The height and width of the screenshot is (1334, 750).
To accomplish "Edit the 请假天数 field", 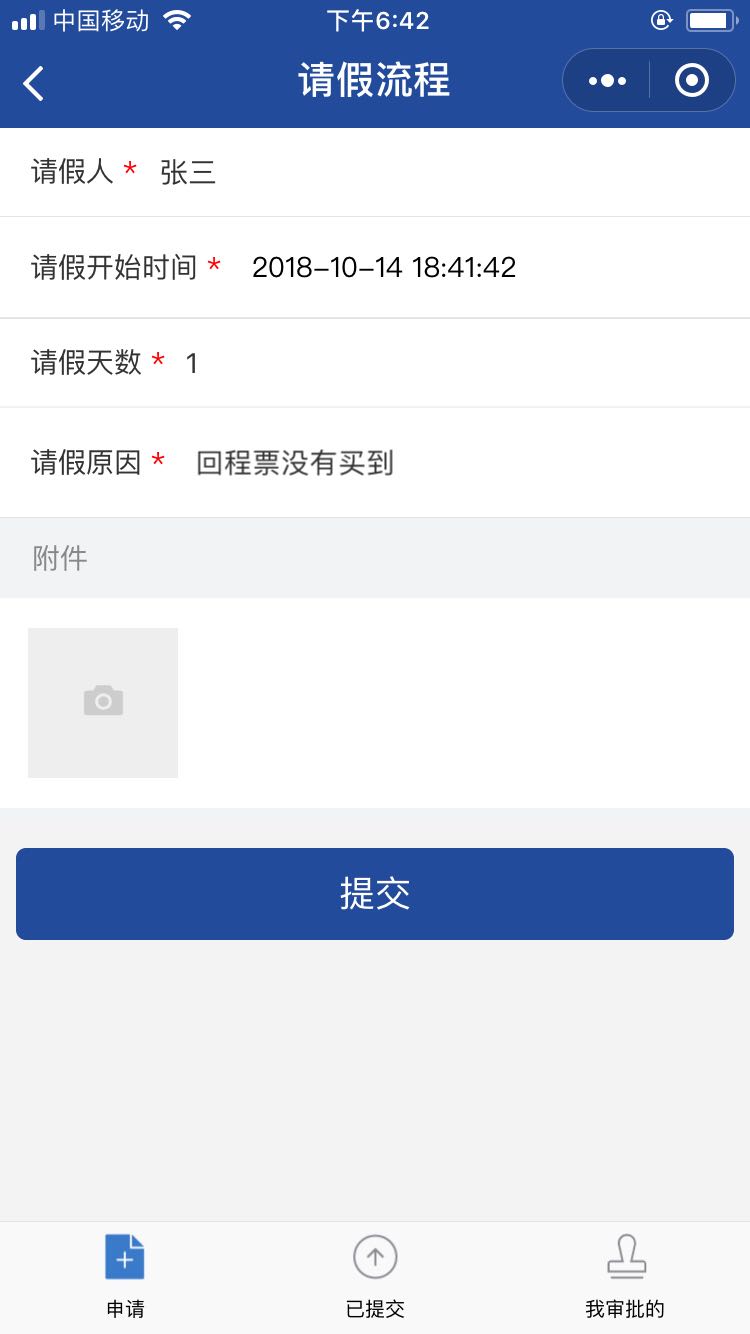I will point(375,362).
